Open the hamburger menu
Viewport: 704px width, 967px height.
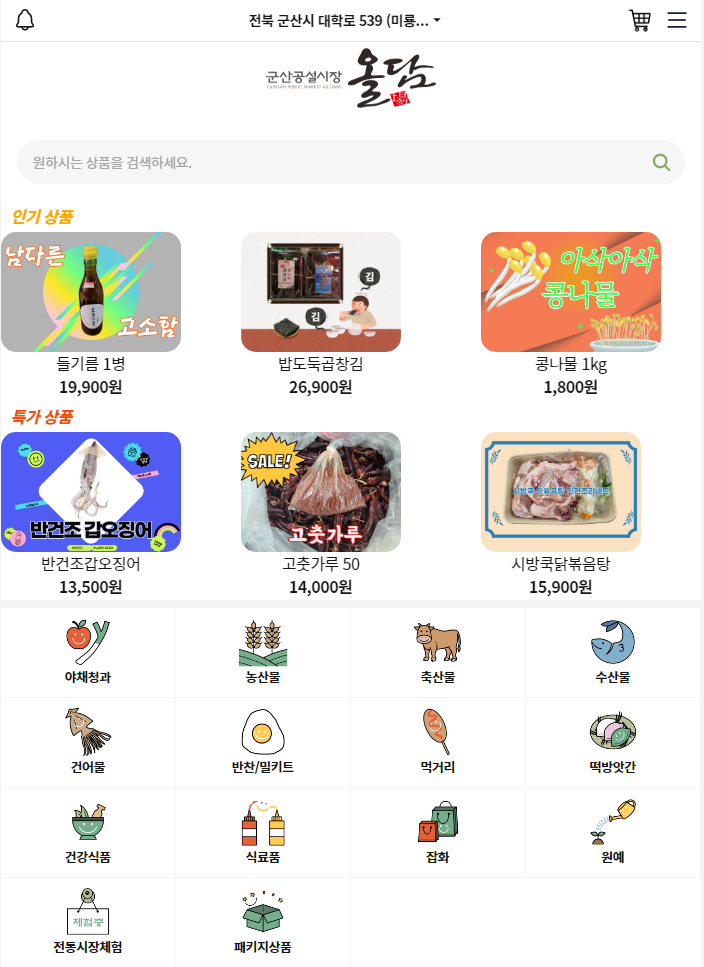[x=677, y=20]
